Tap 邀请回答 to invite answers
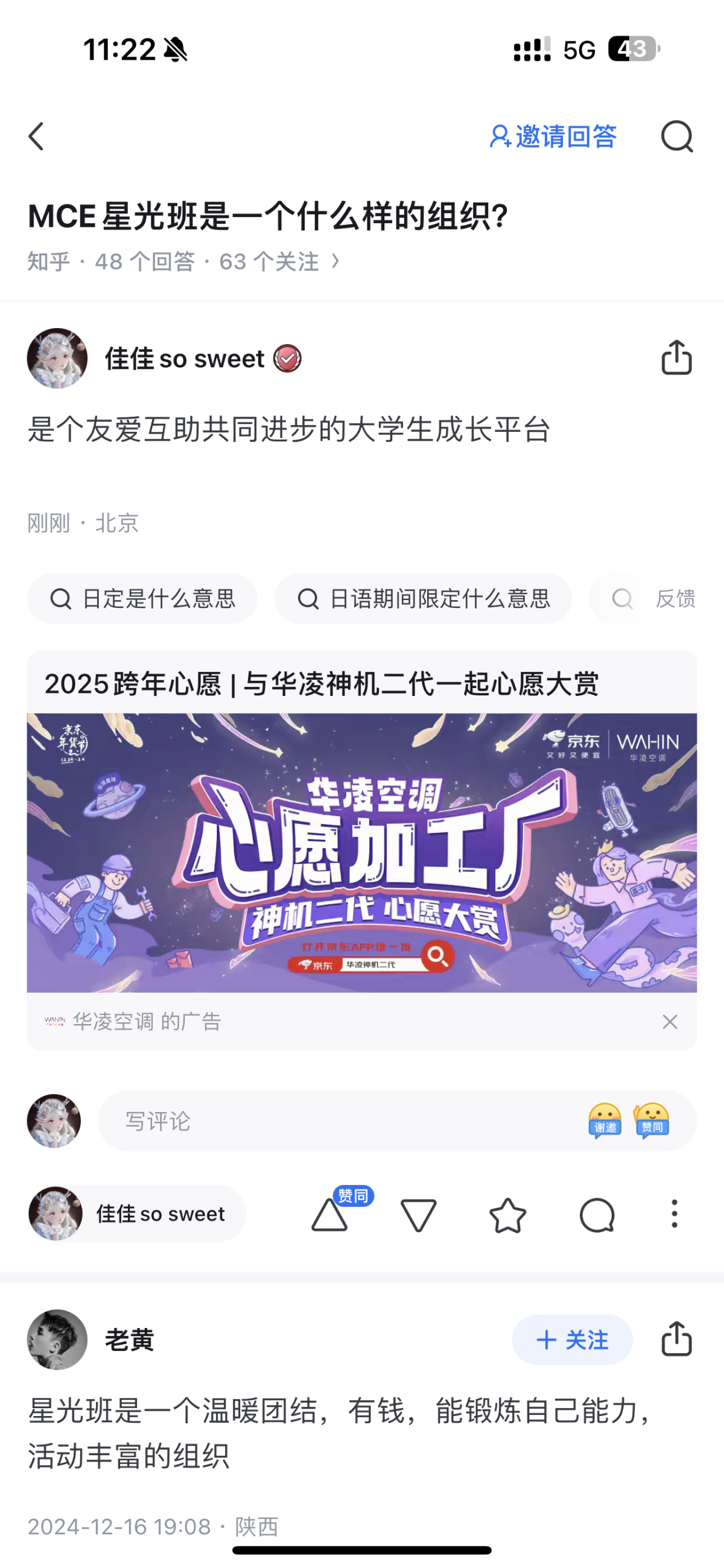 (553, 136)
